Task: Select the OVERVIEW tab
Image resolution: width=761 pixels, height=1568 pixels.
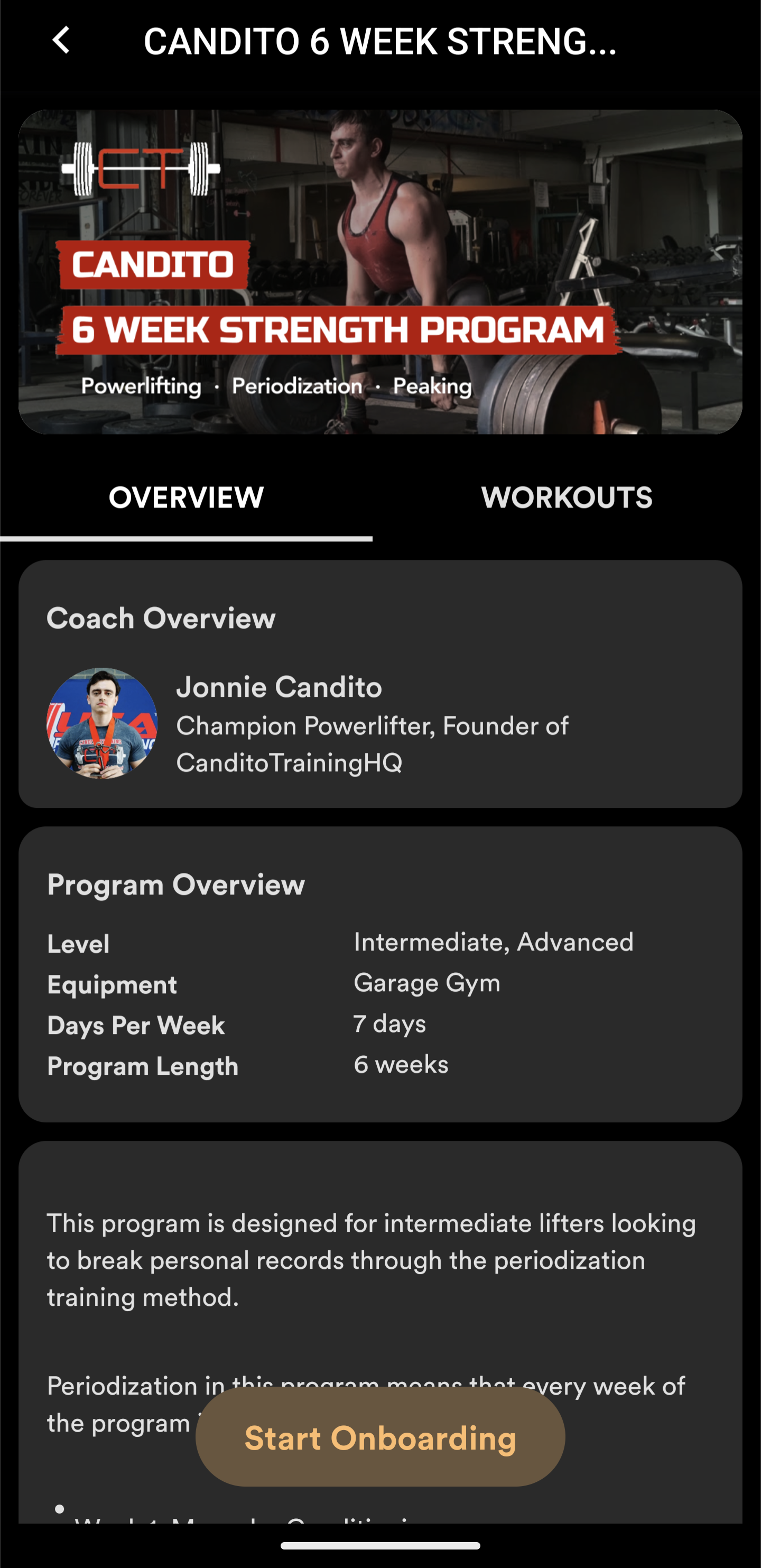Action: pyautogui.click(x=185, y=497)
